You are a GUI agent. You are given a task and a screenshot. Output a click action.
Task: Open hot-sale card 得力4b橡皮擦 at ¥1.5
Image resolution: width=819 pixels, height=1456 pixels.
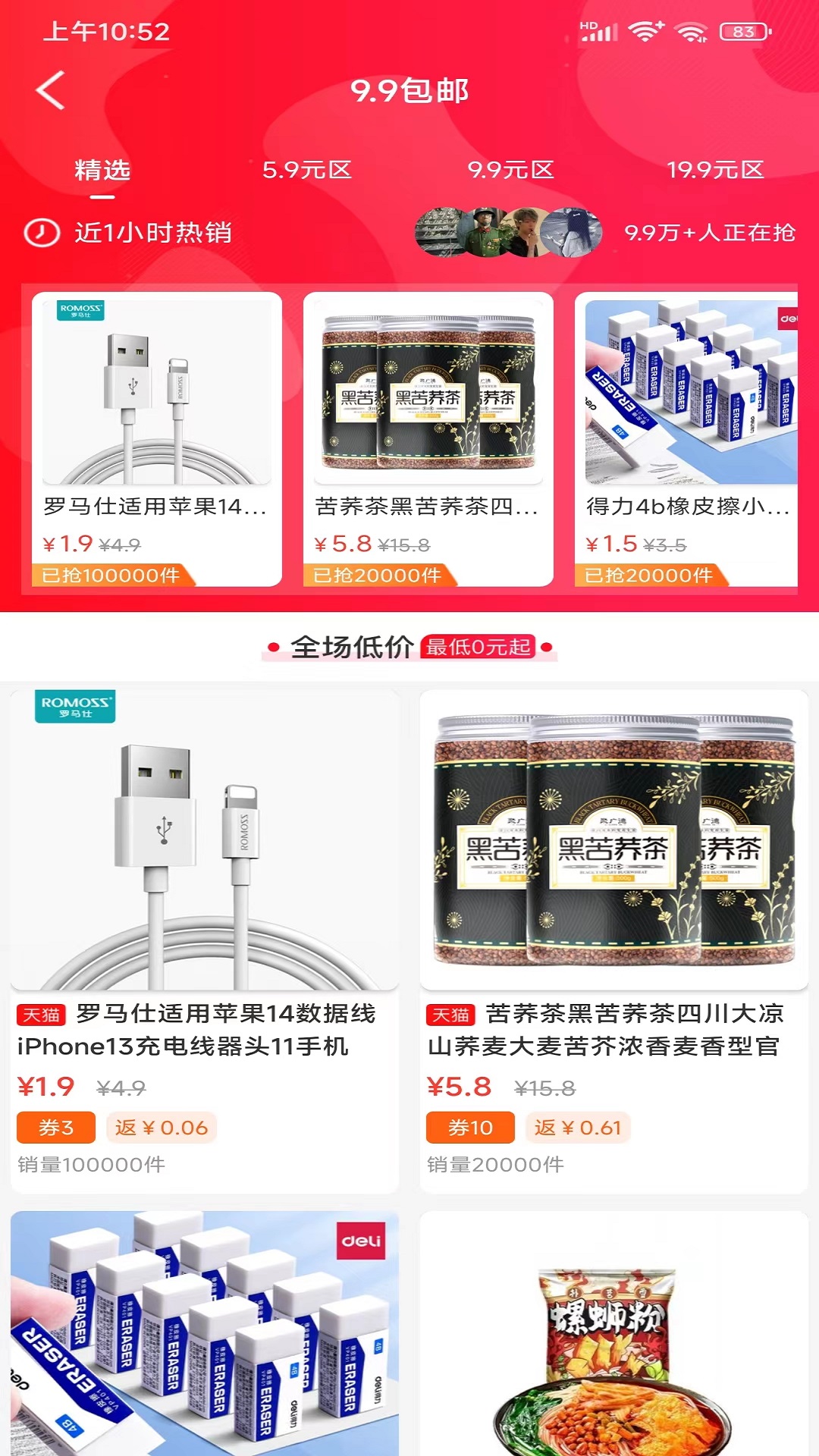[x=686, y=439]
